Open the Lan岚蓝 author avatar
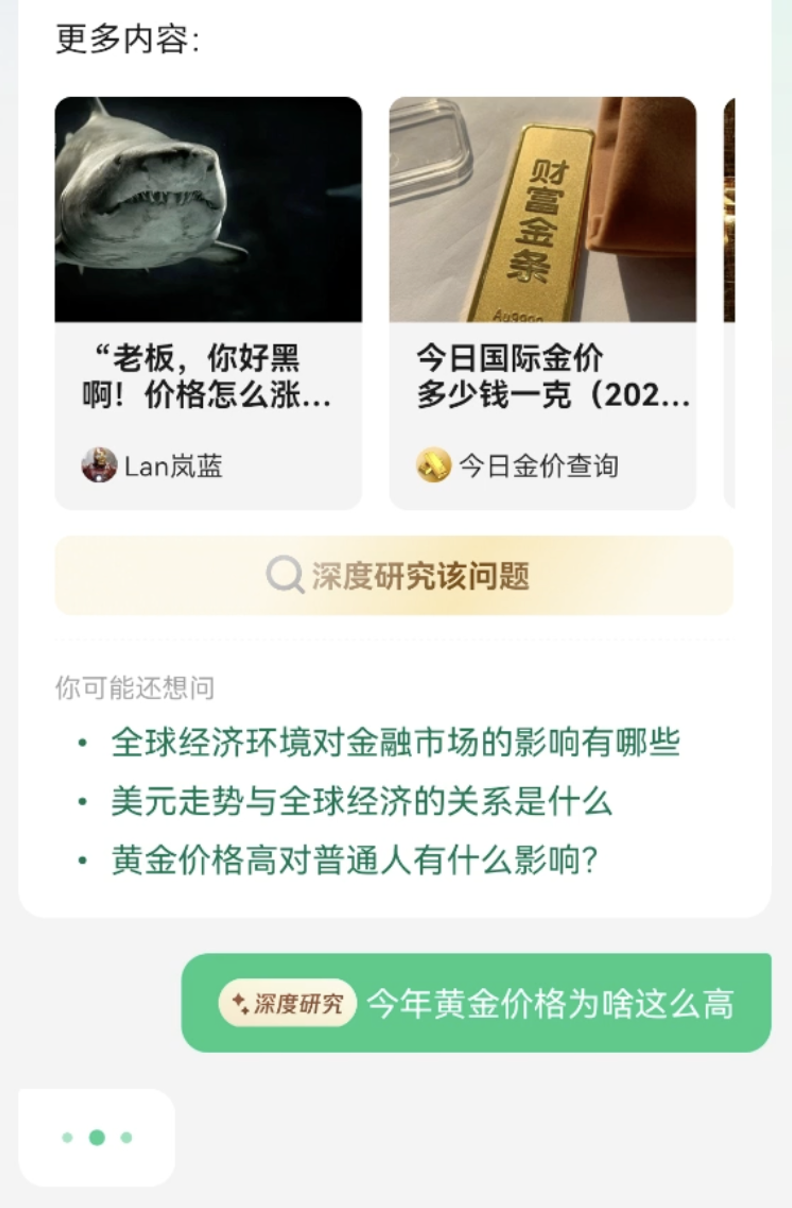This screenshot has width=792, height=1208. tap(99, 465)
